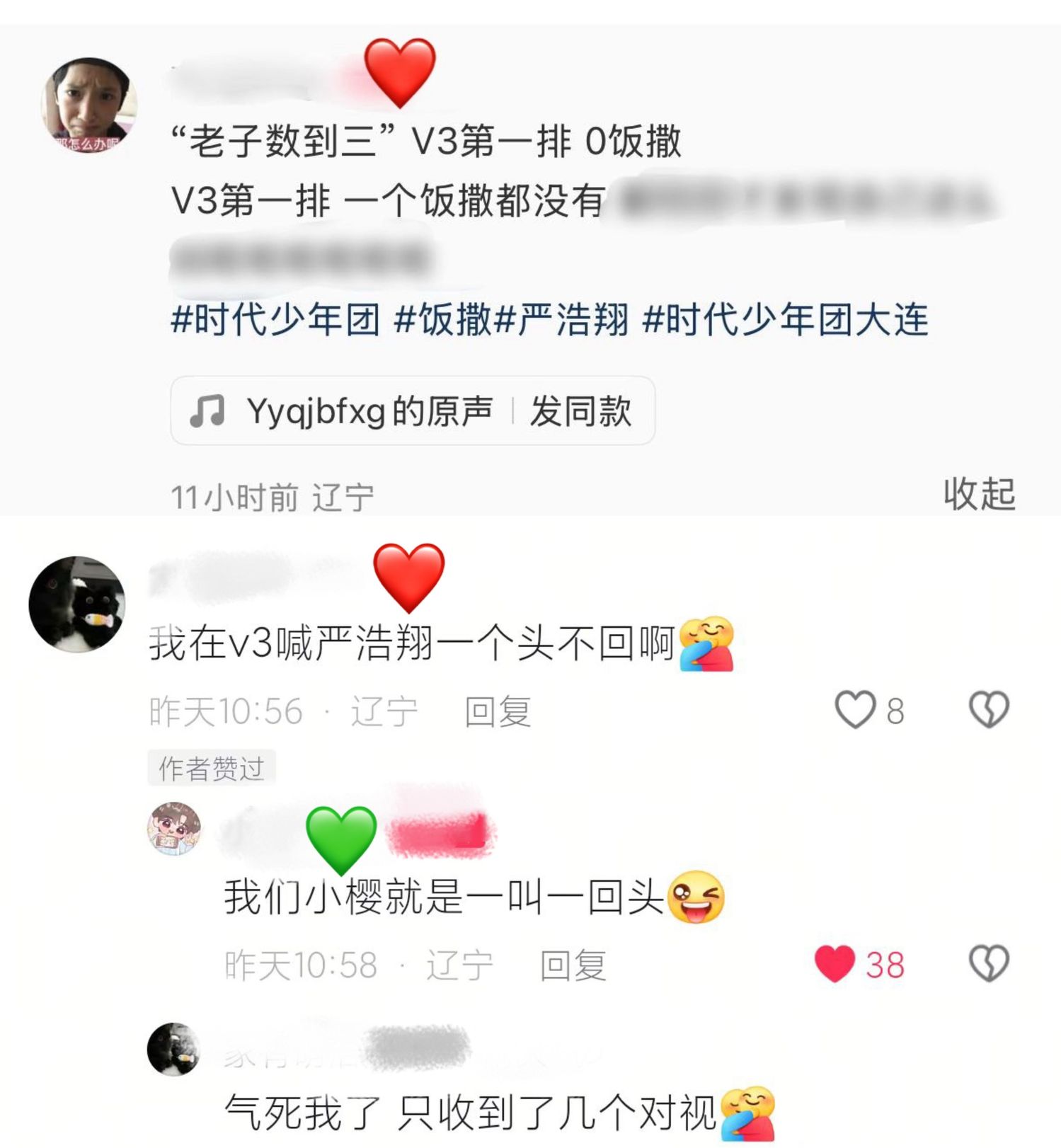Open the avatar of the 严浩翔一个头不回 commenter
This screenshot has width=1061, height=1148.
[77, 604]
